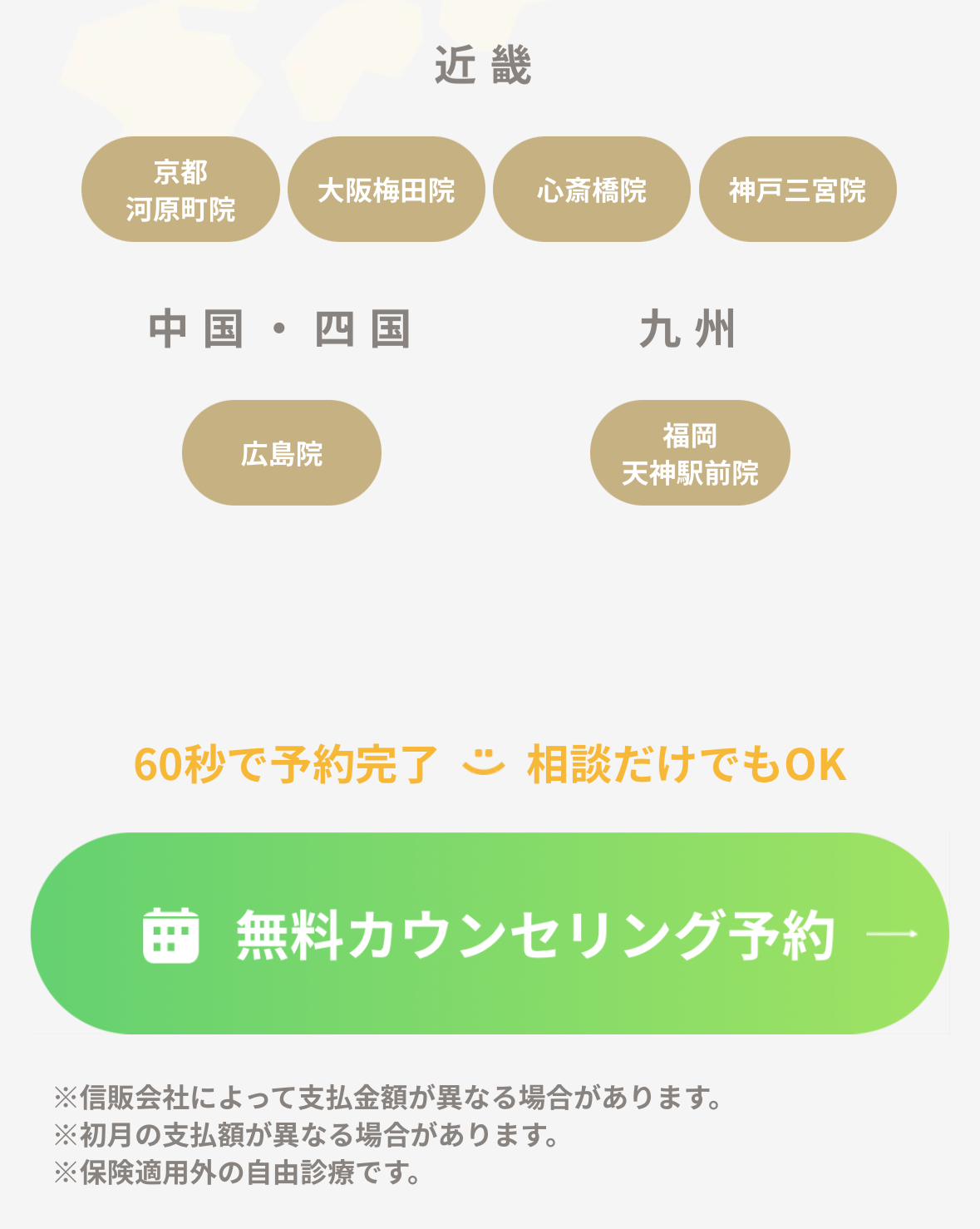The height and width of the screenshot is (1229, 980).
Task: Select the 京都河原町院 clinic
Action: pyautogui.click(x=180, y=190)
